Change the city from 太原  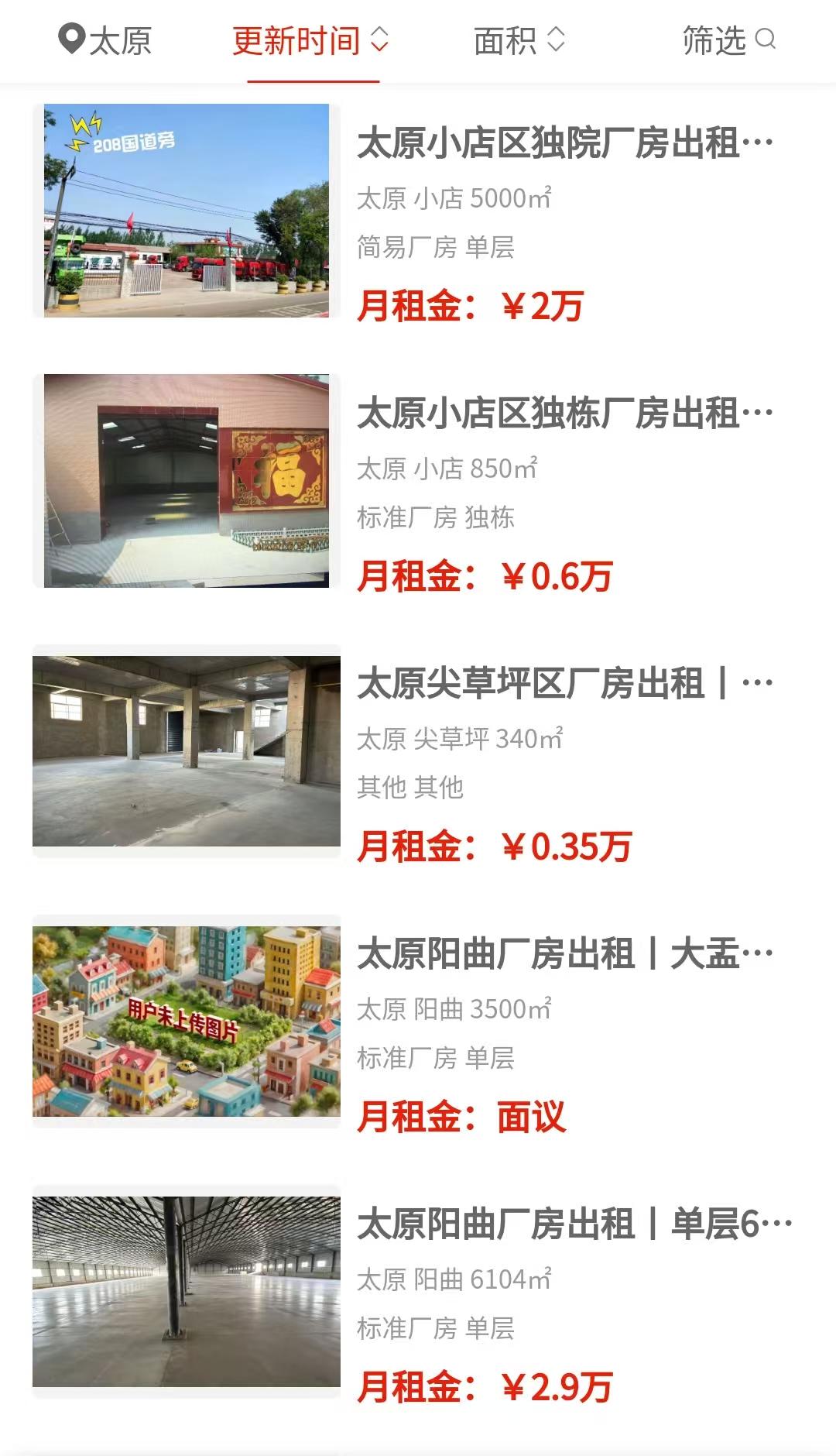click(x=105, y=40)
